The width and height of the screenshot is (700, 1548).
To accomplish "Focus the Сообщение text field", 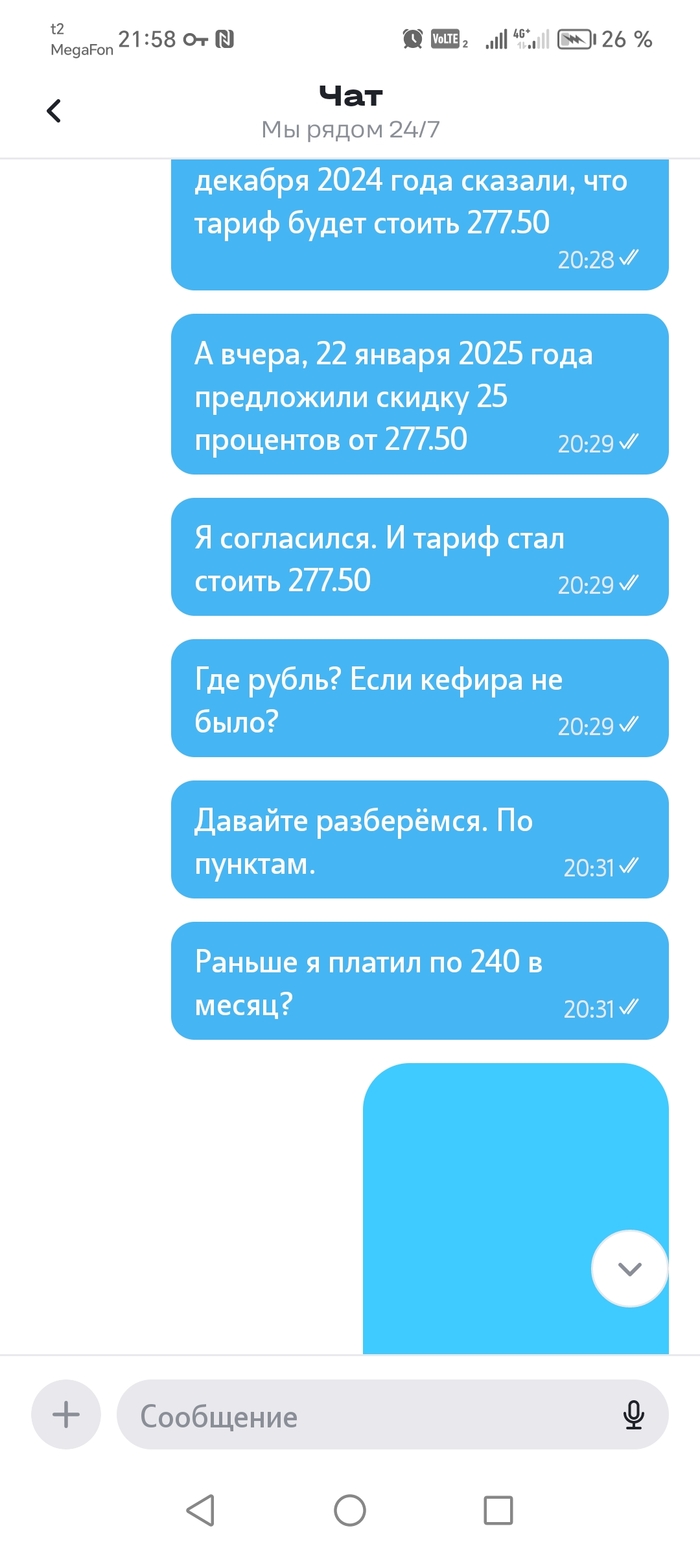I will [370, 1416].
